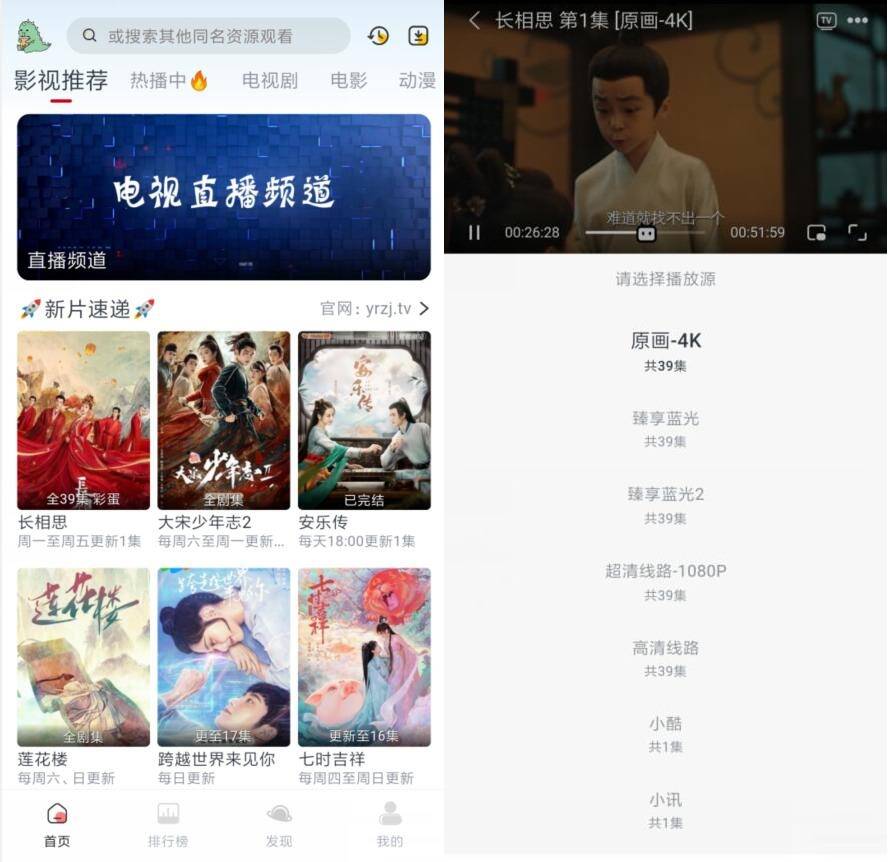Go to the 我的 tab
Screen dimensions: 888x862
click(x=390, y=825)
